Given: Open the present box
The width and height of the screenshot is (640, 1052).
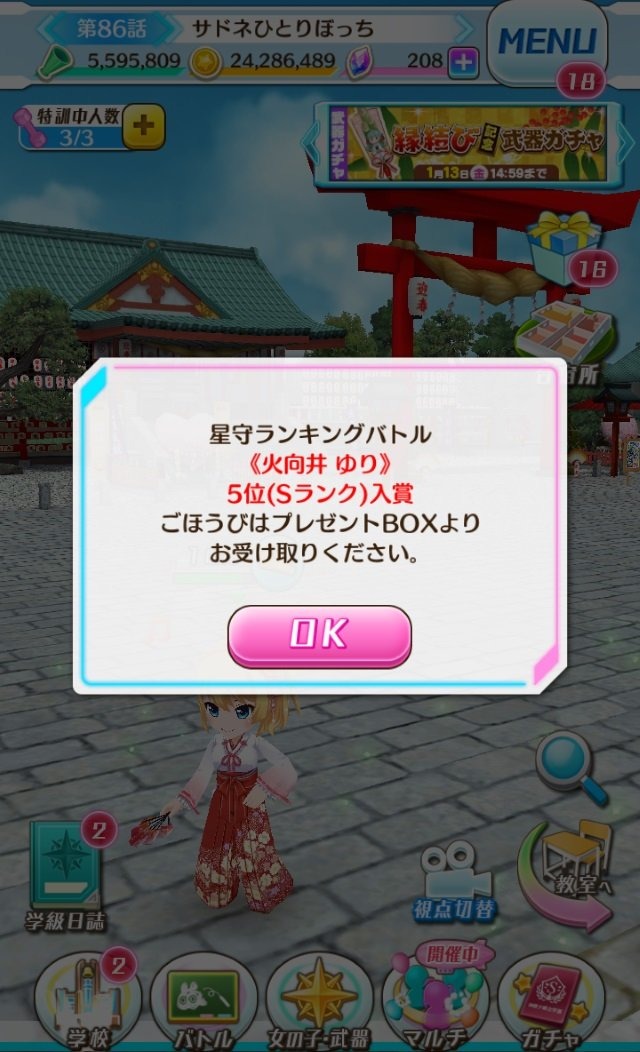Looking at the screenshot, I should (x=565, y=245).
